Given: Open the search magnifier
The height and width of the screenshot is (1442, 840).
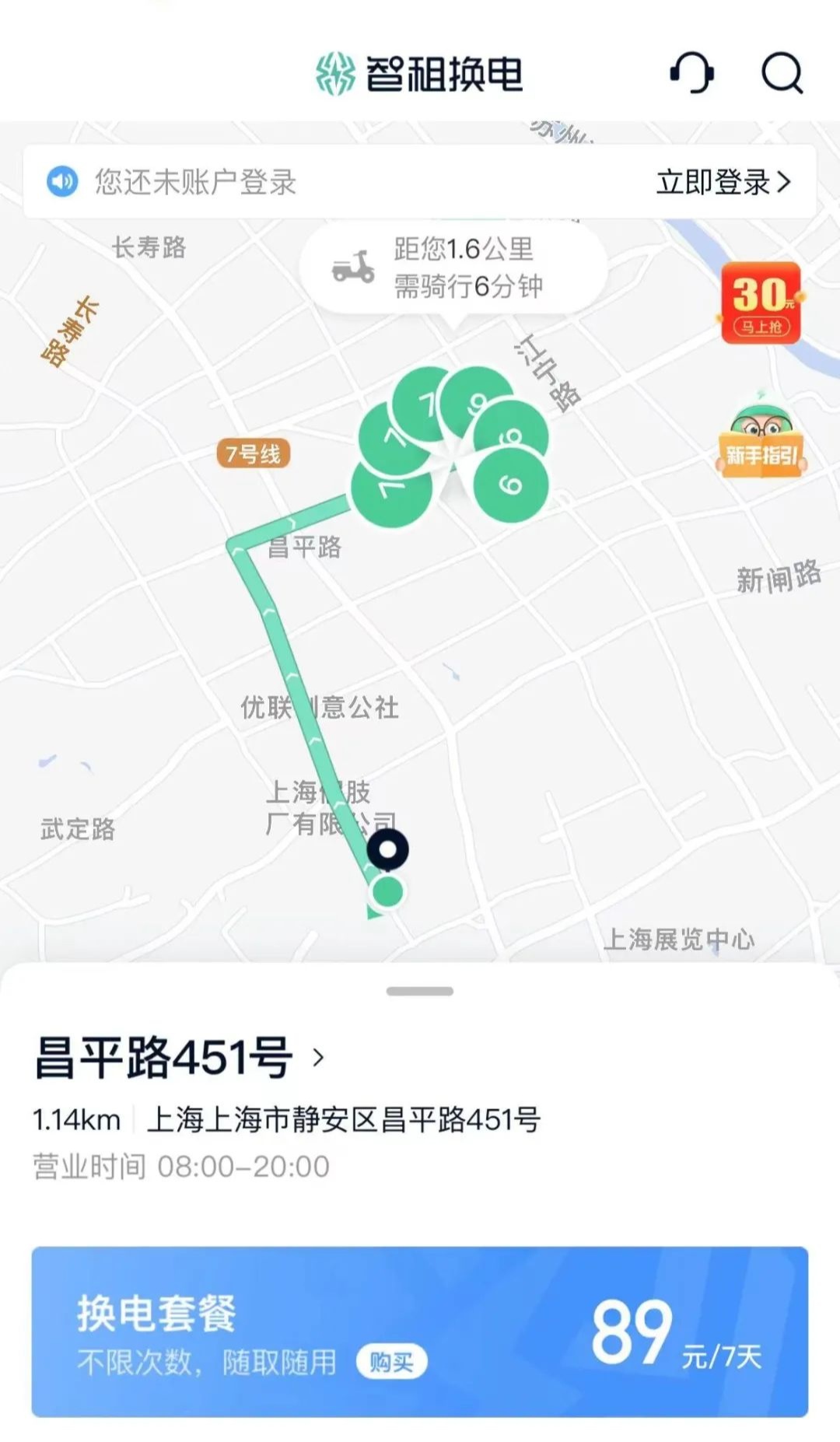Looking at the screenshot, I should [x=781, y=73].
